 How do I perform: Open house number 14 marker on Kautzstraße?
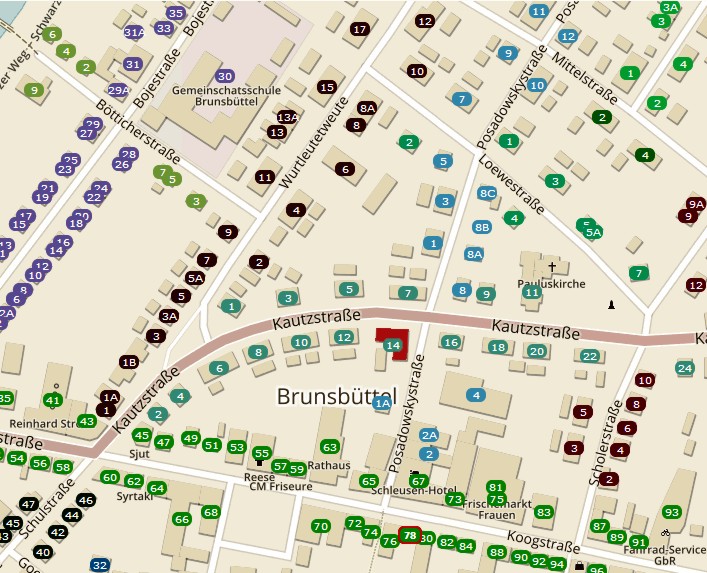click(x=393, y=345)
